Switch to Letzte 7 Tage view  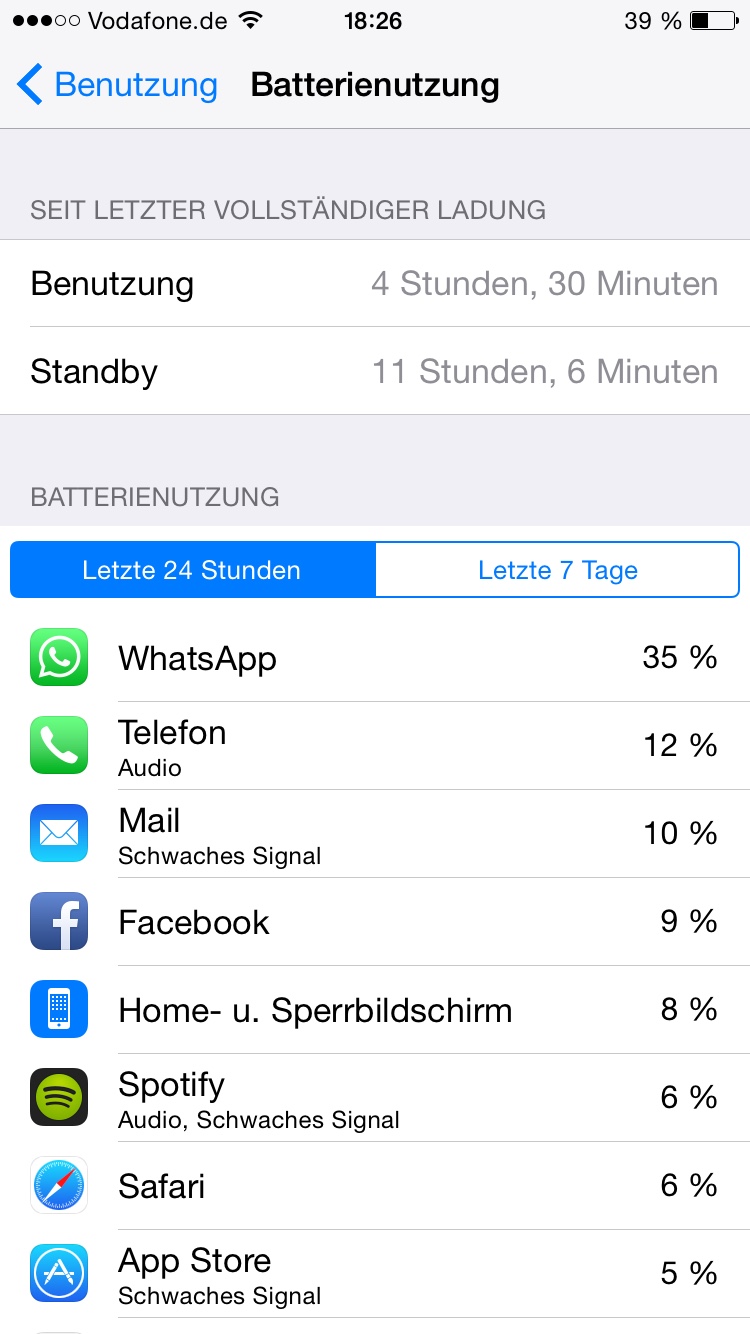(x=557, y=570)
